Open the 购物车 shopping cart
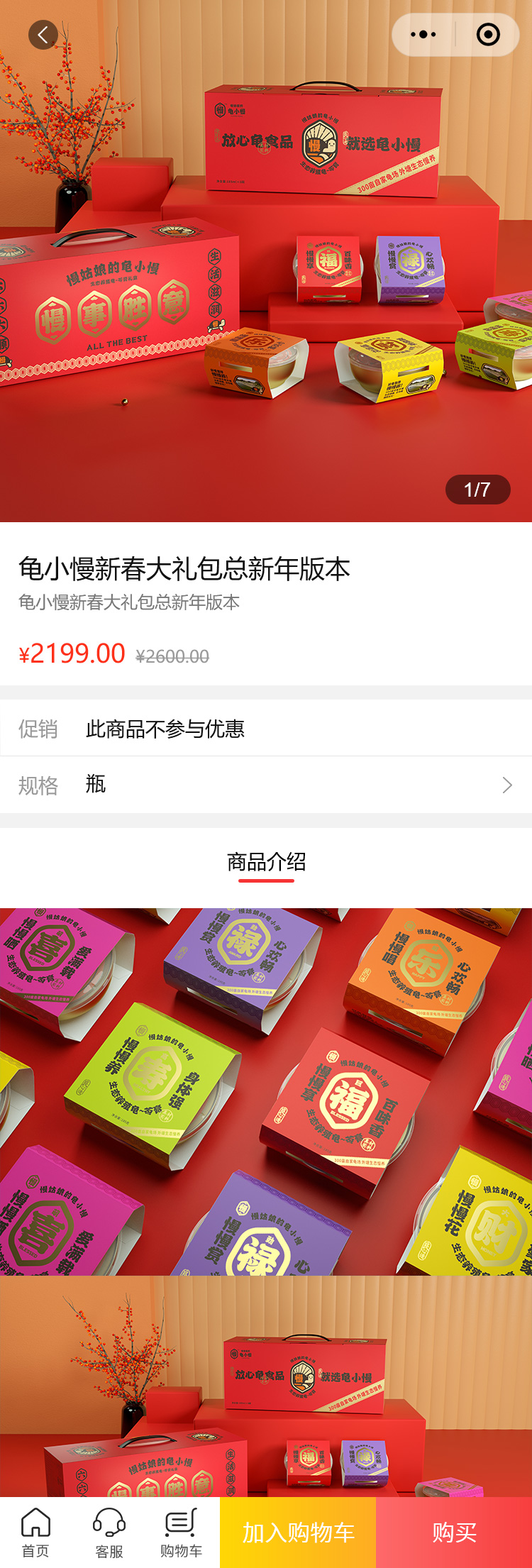Viewport: 532px width, 1568px height. (x=182, y=1531)
